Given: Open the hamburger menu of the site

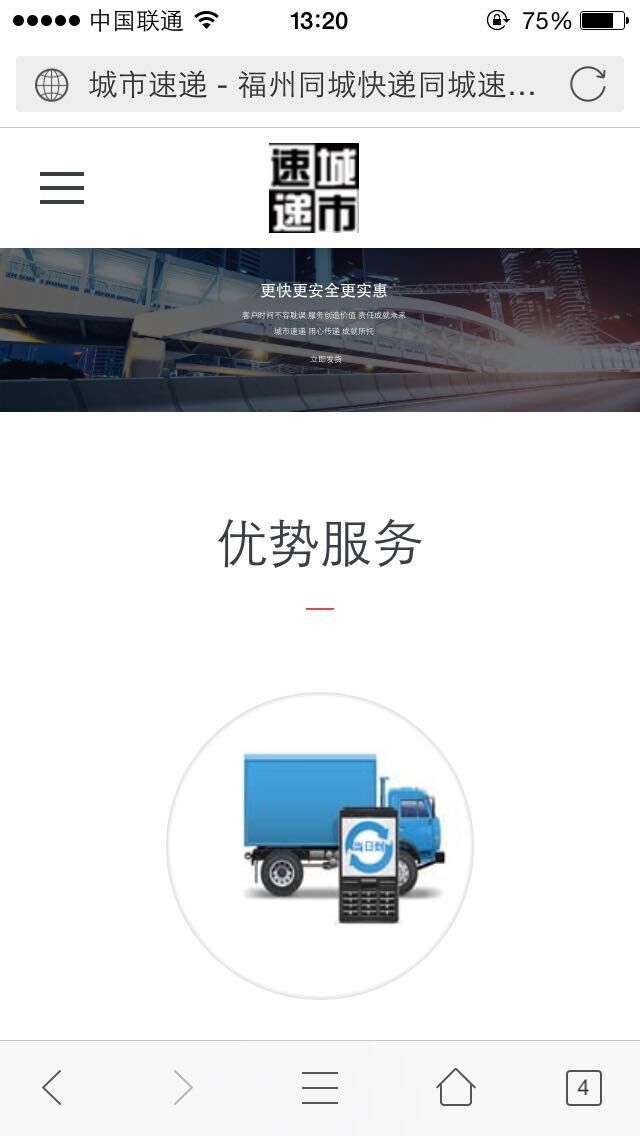Looking at the screenshot, I should click(x=62, y=188).
